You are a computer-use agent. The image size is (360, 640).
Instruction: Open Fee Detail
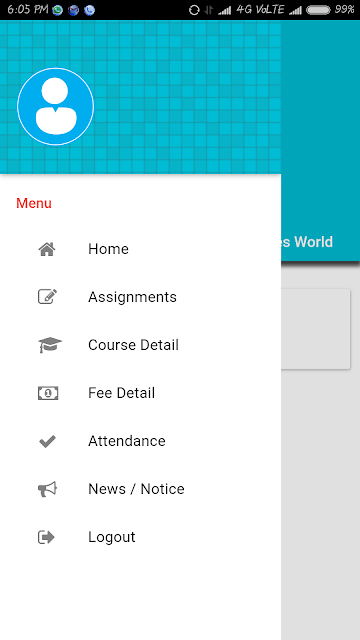[140, 393]
